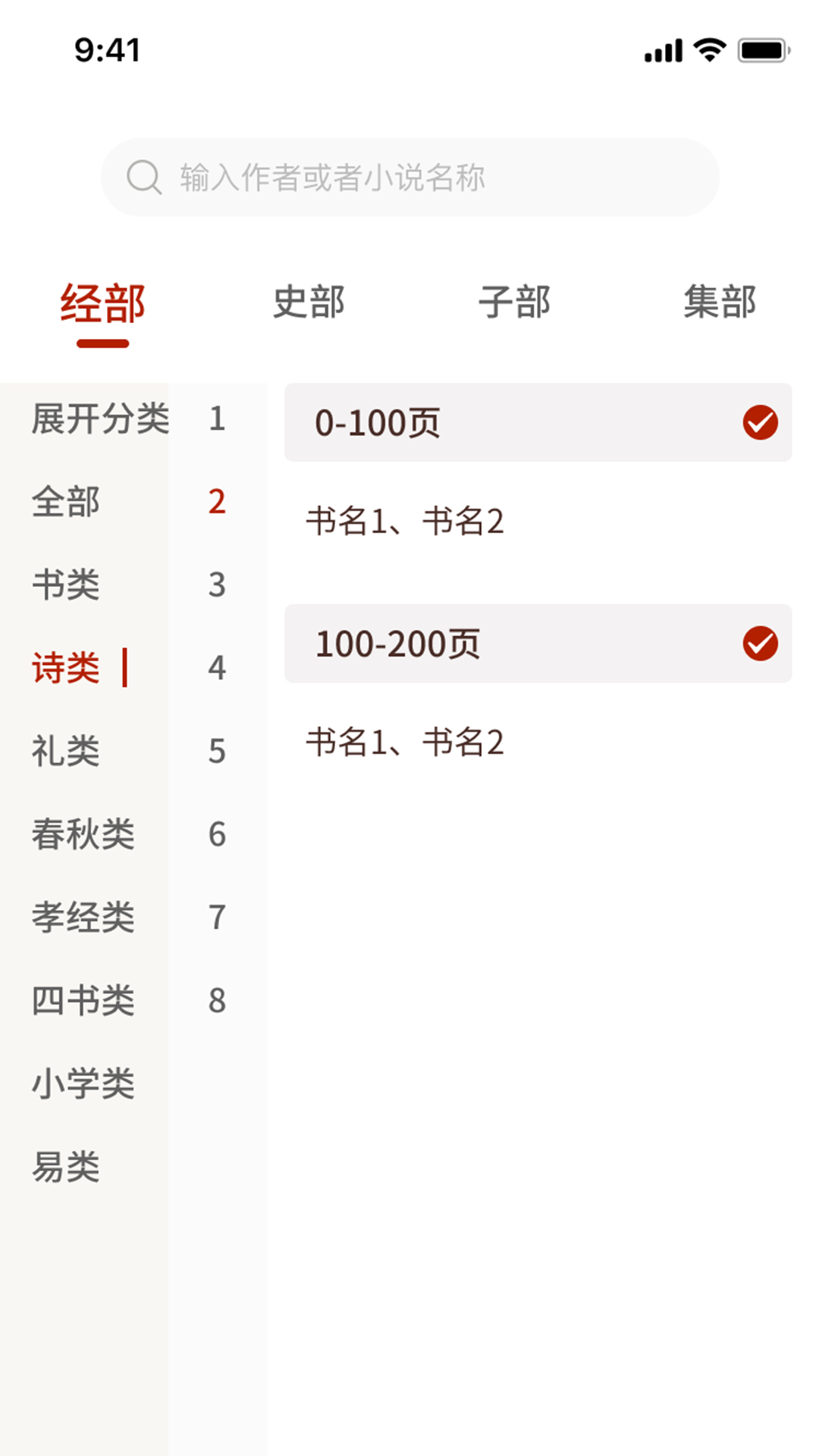This screenshot has height=1456, width=819.
Task: Expand the 展开分类 category list
Action: 101,421
